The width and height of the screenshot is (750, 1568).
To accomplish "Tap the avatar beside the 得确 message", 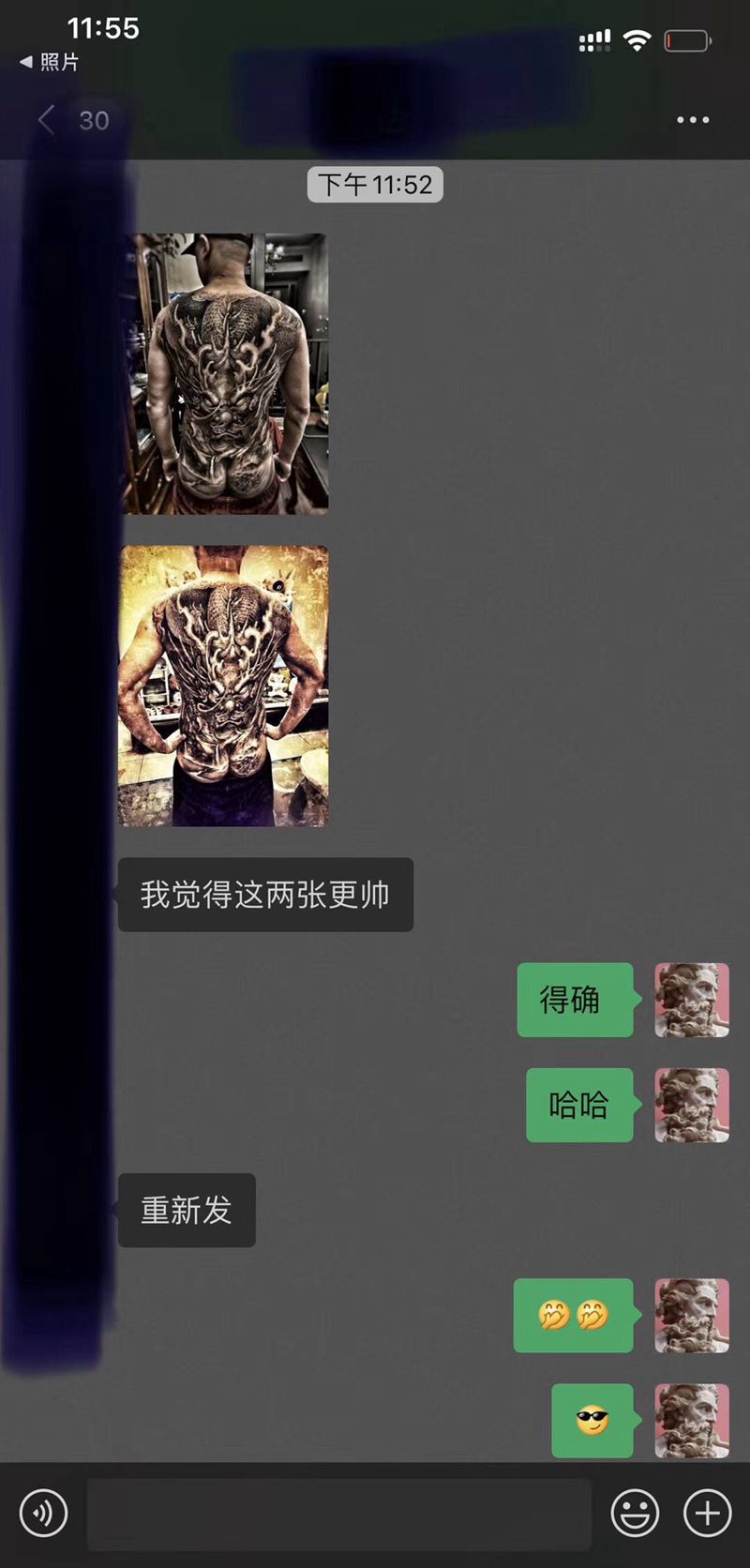I will coord(692,1000).
